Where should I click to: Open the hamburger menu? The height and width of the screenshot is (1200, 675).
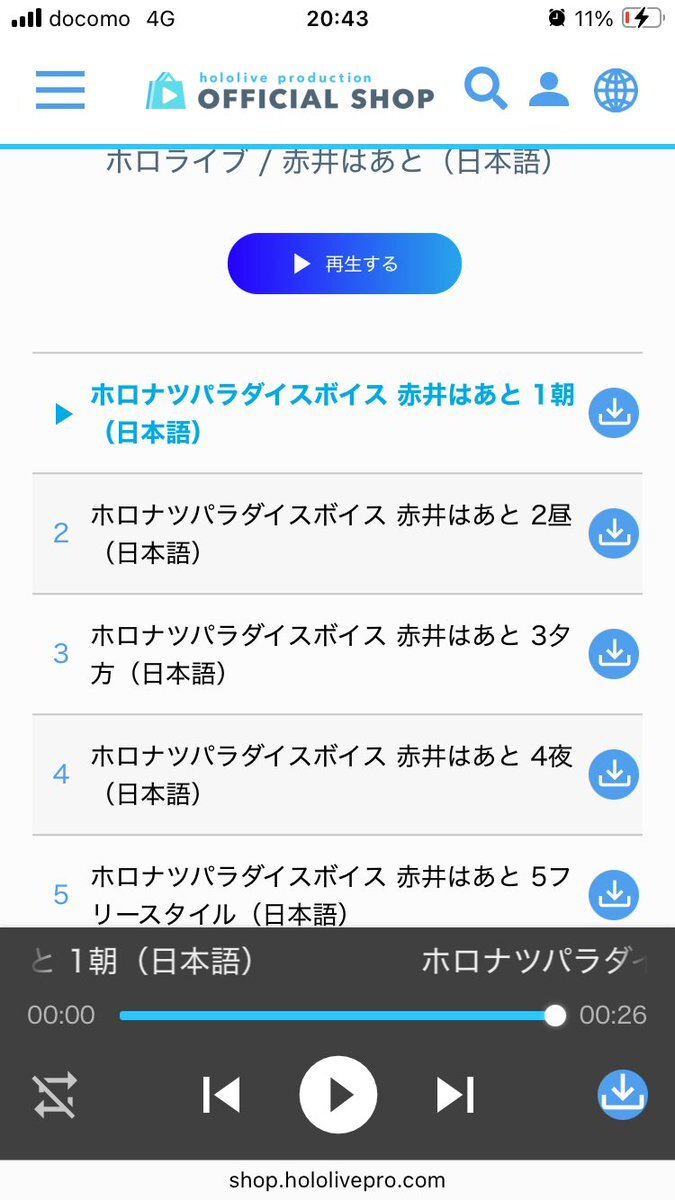(x=60, y=91)
